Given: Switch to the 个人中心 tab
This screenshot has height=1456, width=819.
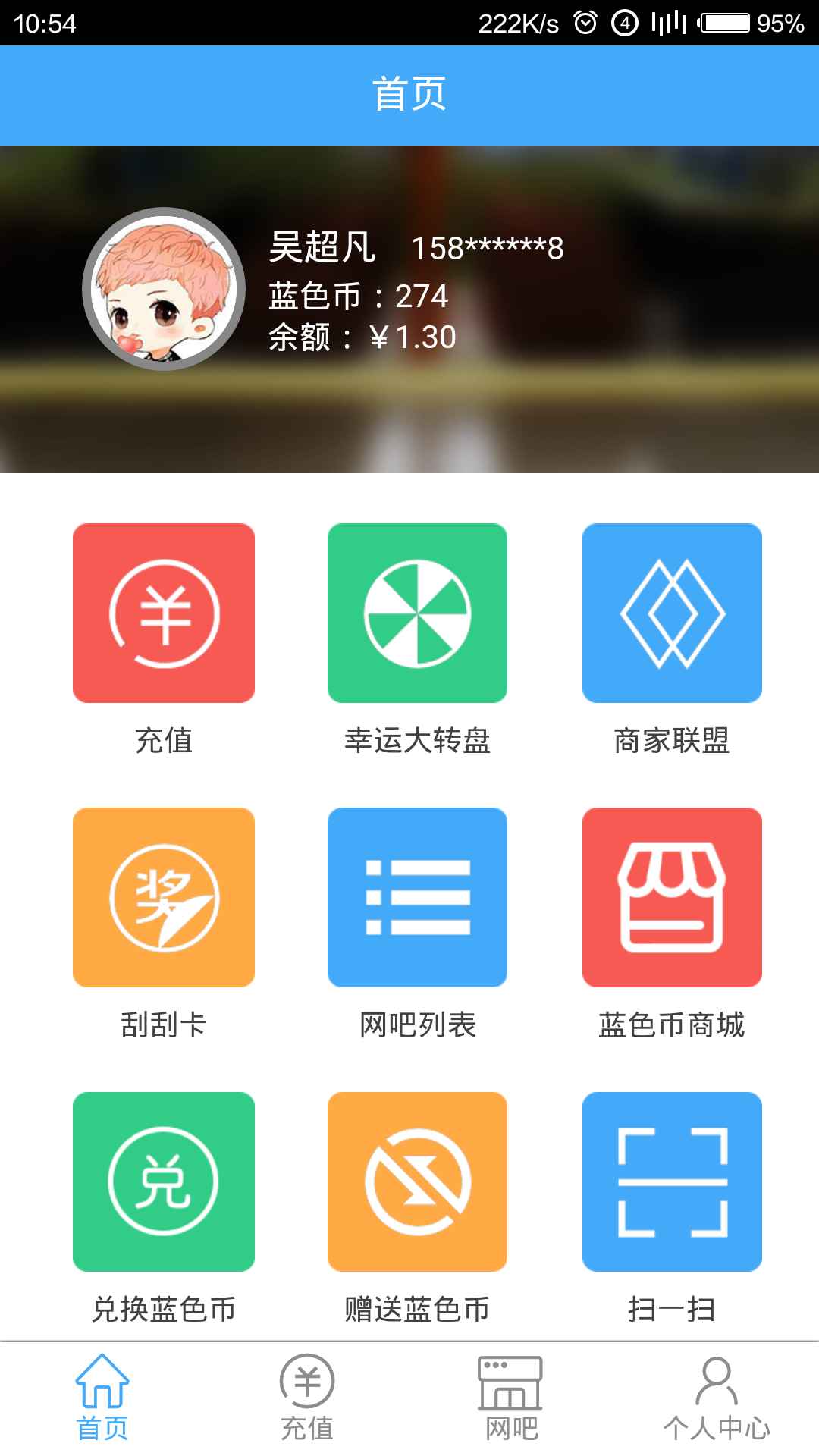Looking at the screenshot, I should click(x=716, y=1398).
